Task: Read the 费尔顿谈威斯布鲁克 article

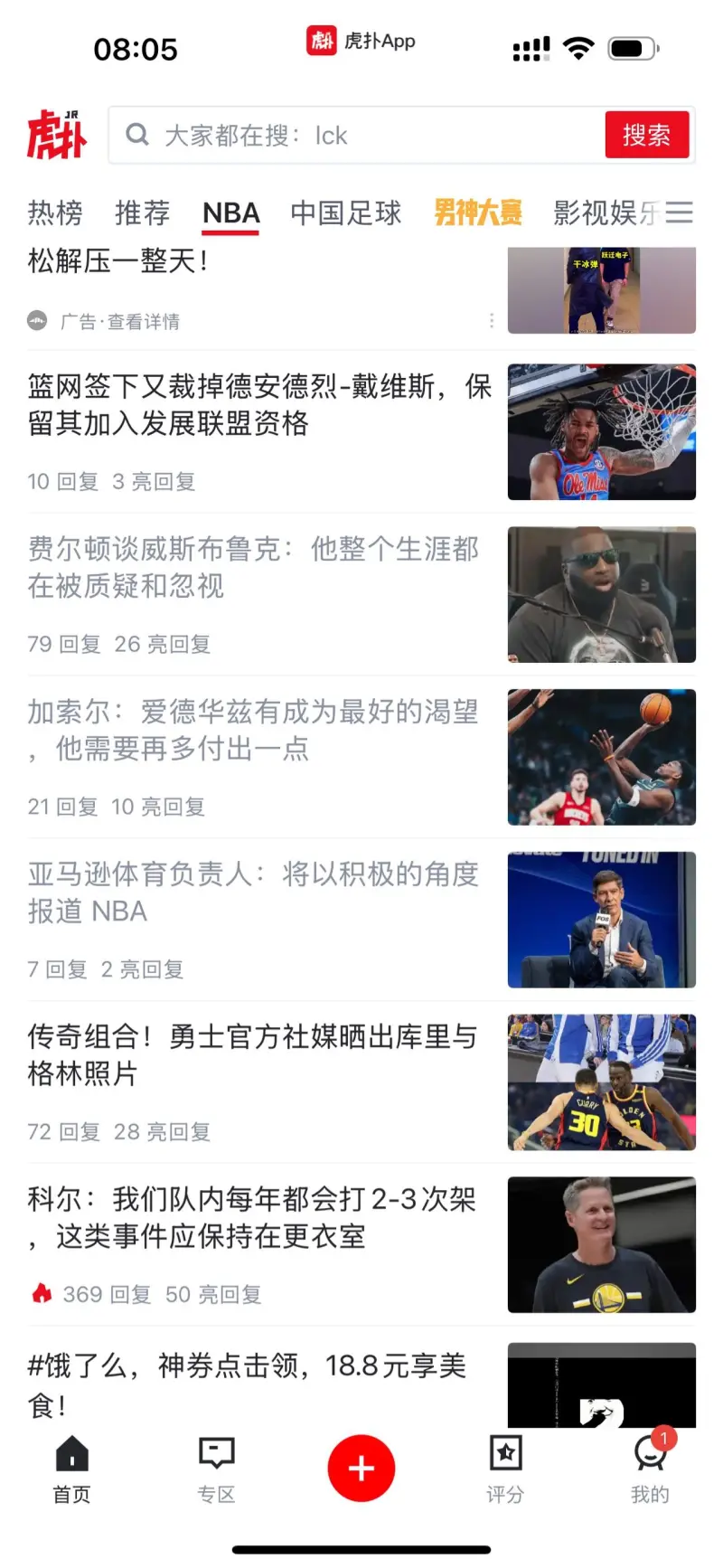Action: pyautogui.click(x=253, y=568)
